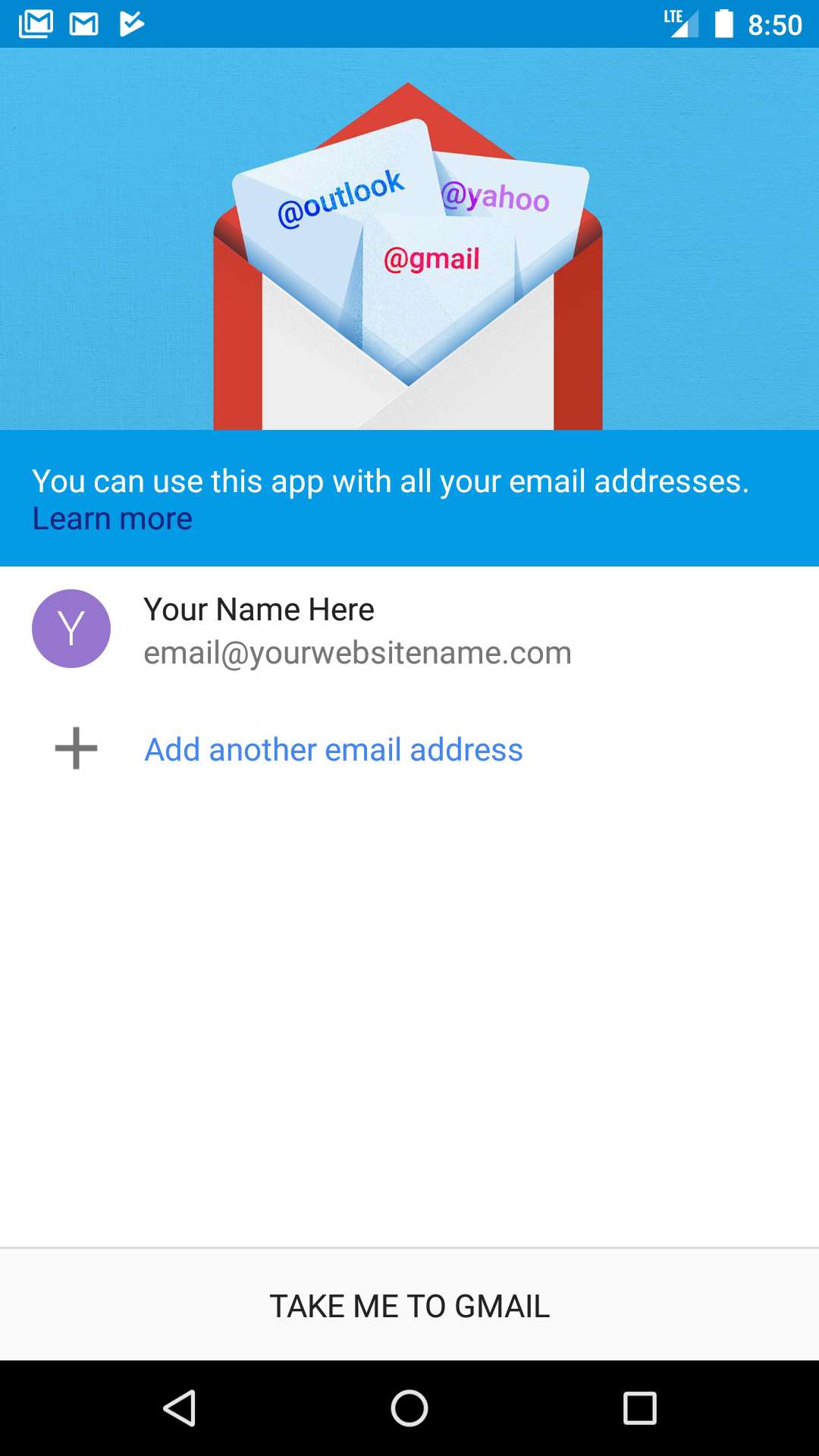Open the Learn more link
The width and height of the screenshot is (819, 1456).
click(112, 519)
